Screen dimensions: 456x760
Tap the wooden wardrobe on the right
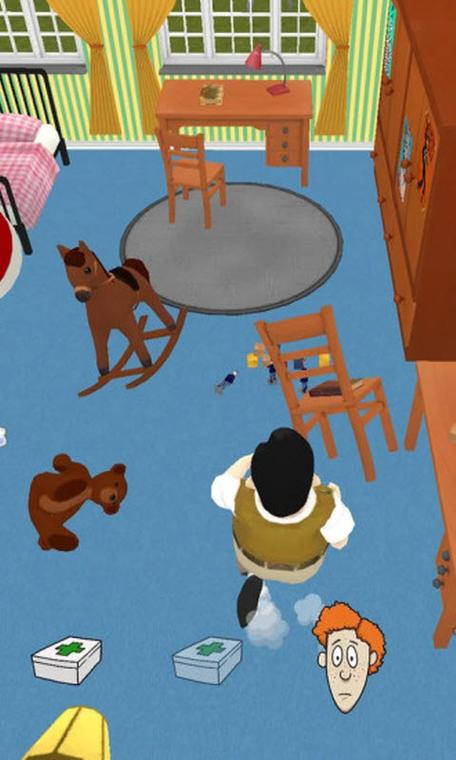pos(416,179)
